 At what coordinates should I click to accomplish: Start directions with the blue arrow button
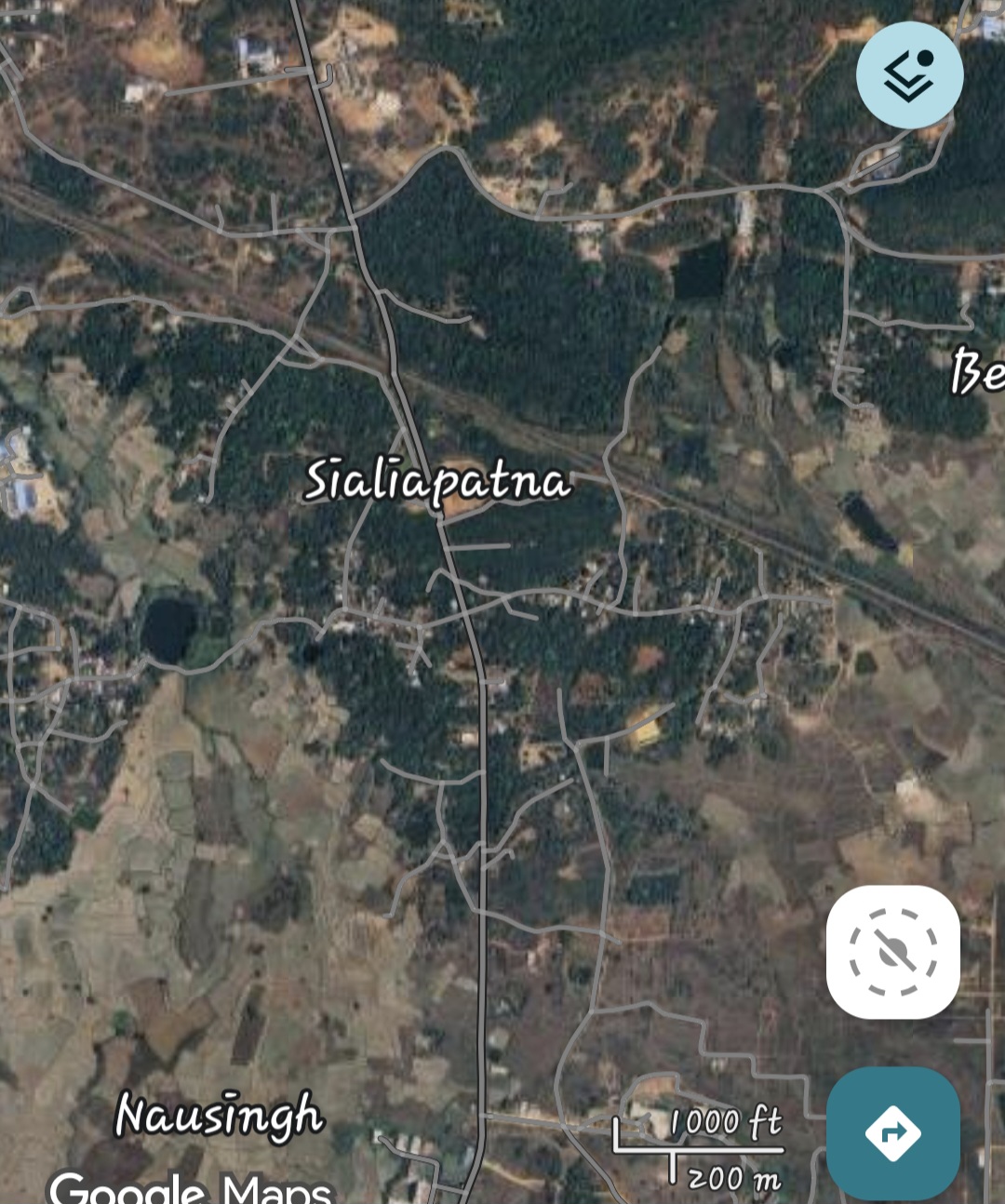coord(892,1133)
